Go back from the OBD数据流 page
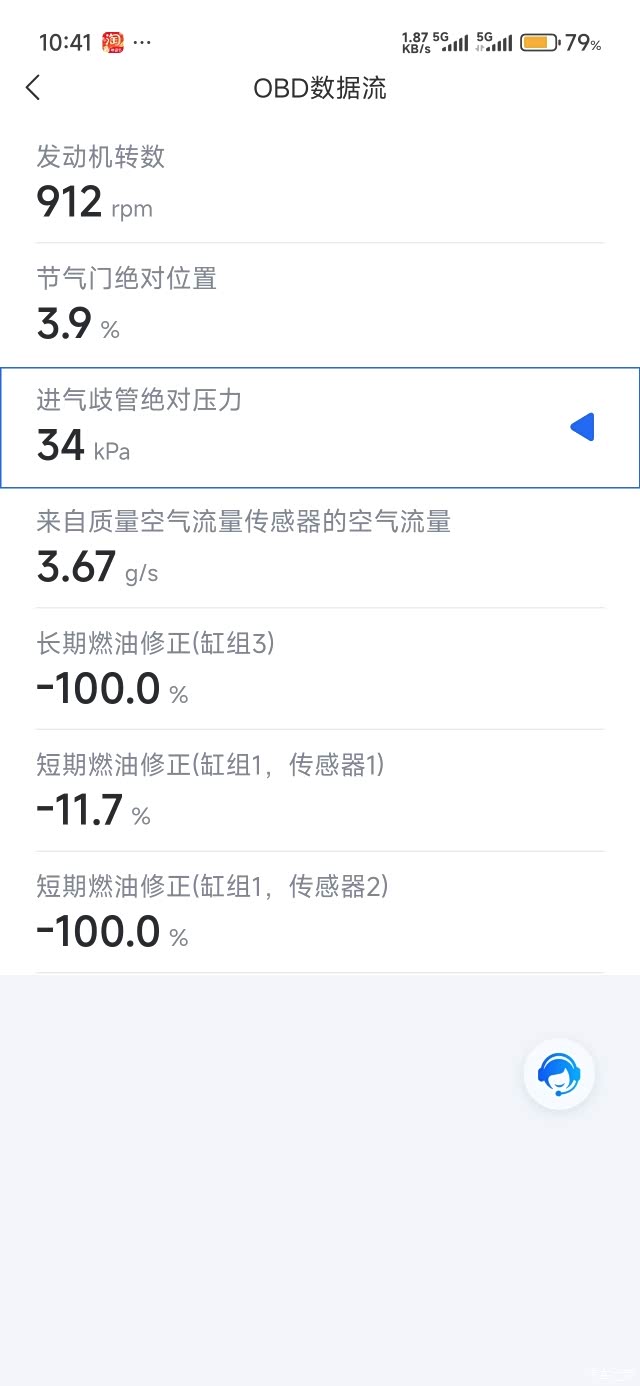 (x=33, y=88)
